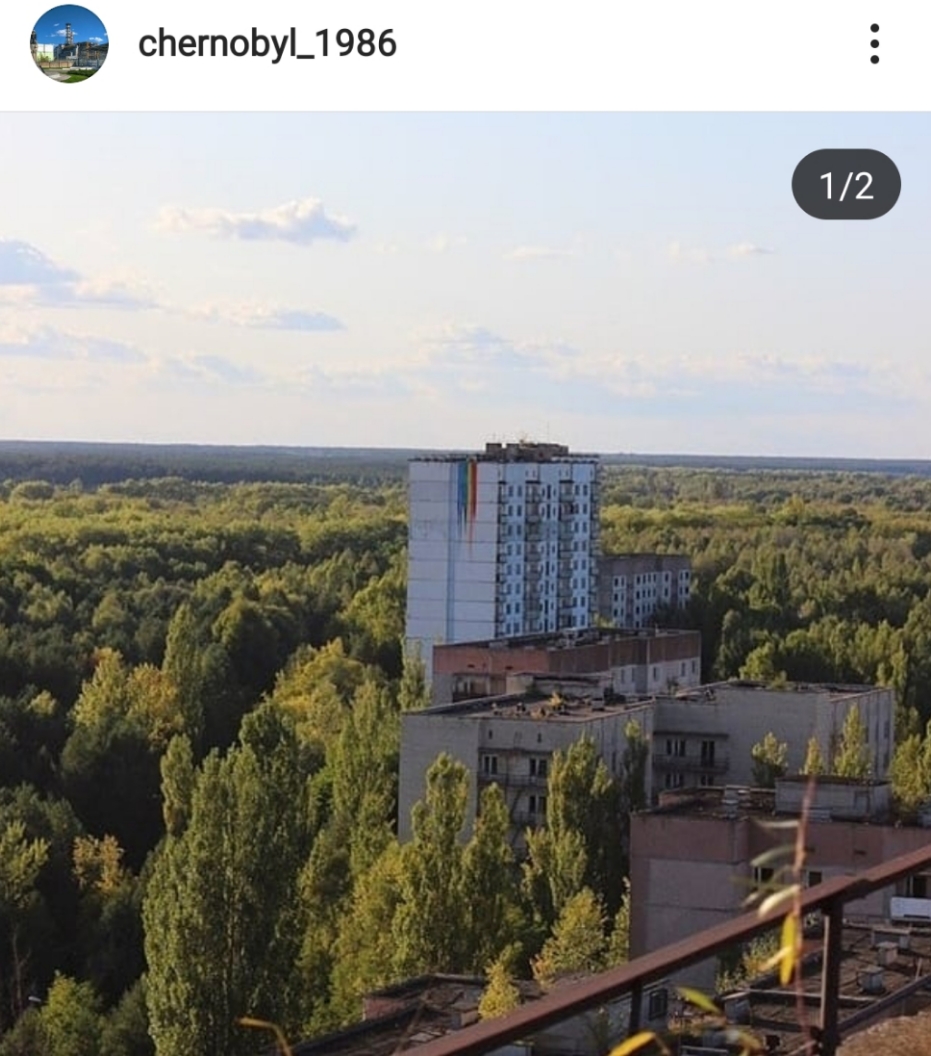Tap the Pripyat rooftop photo in the post

point(465,600)
